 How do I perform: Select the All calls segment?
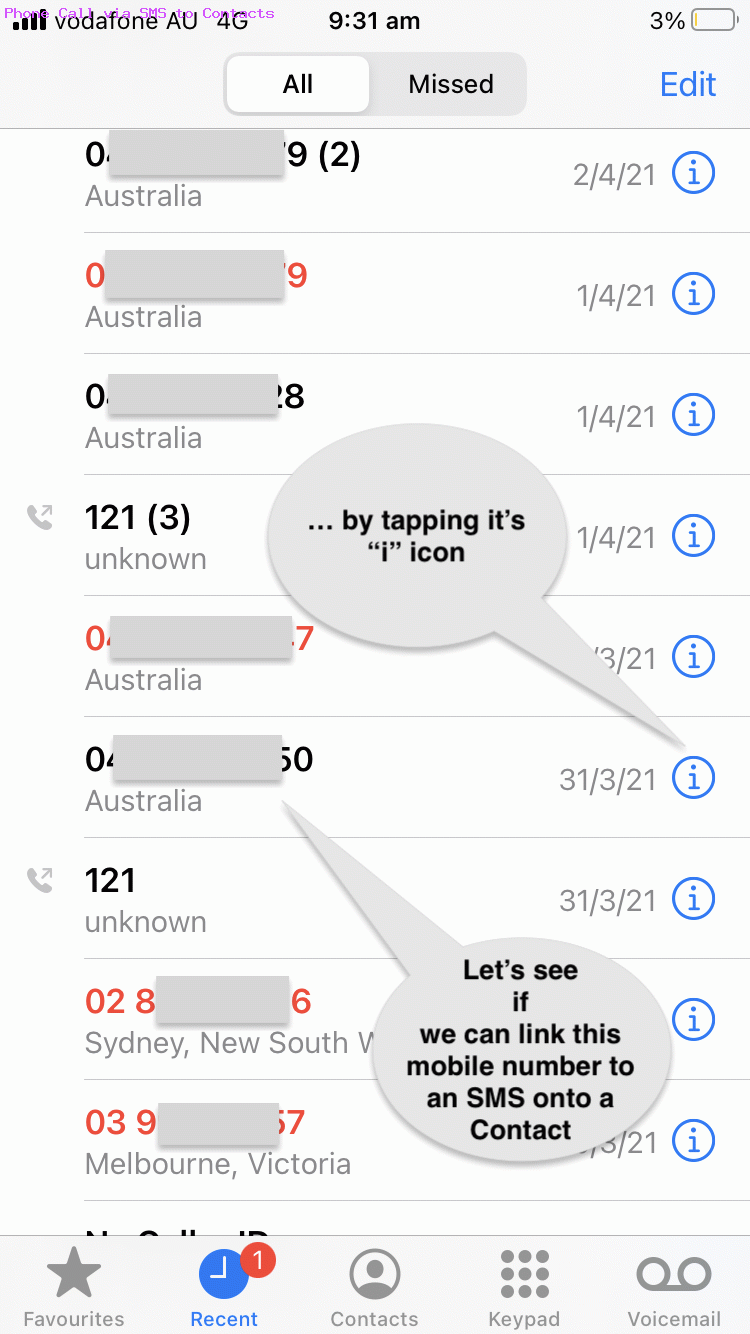coord(298,84)
